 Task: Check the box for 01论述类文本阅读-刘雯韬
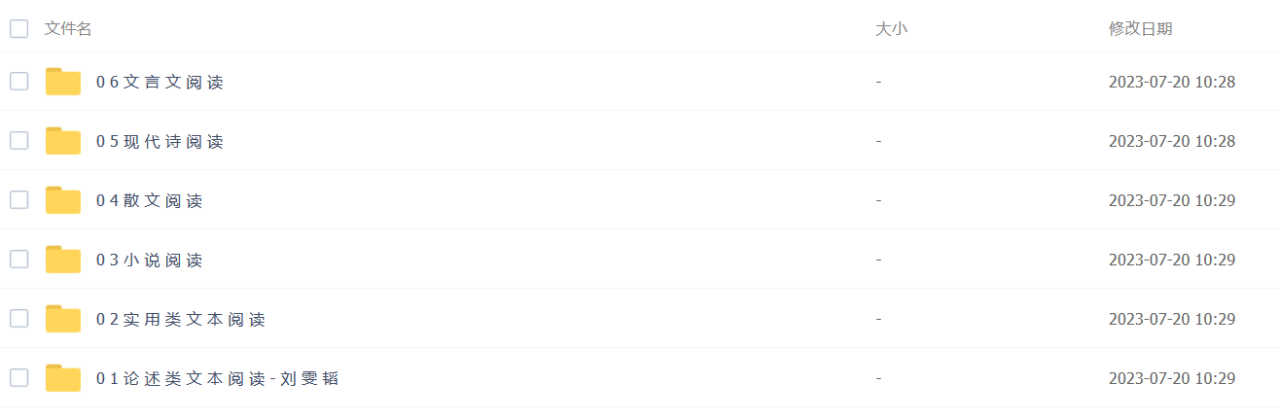(19, 377)
